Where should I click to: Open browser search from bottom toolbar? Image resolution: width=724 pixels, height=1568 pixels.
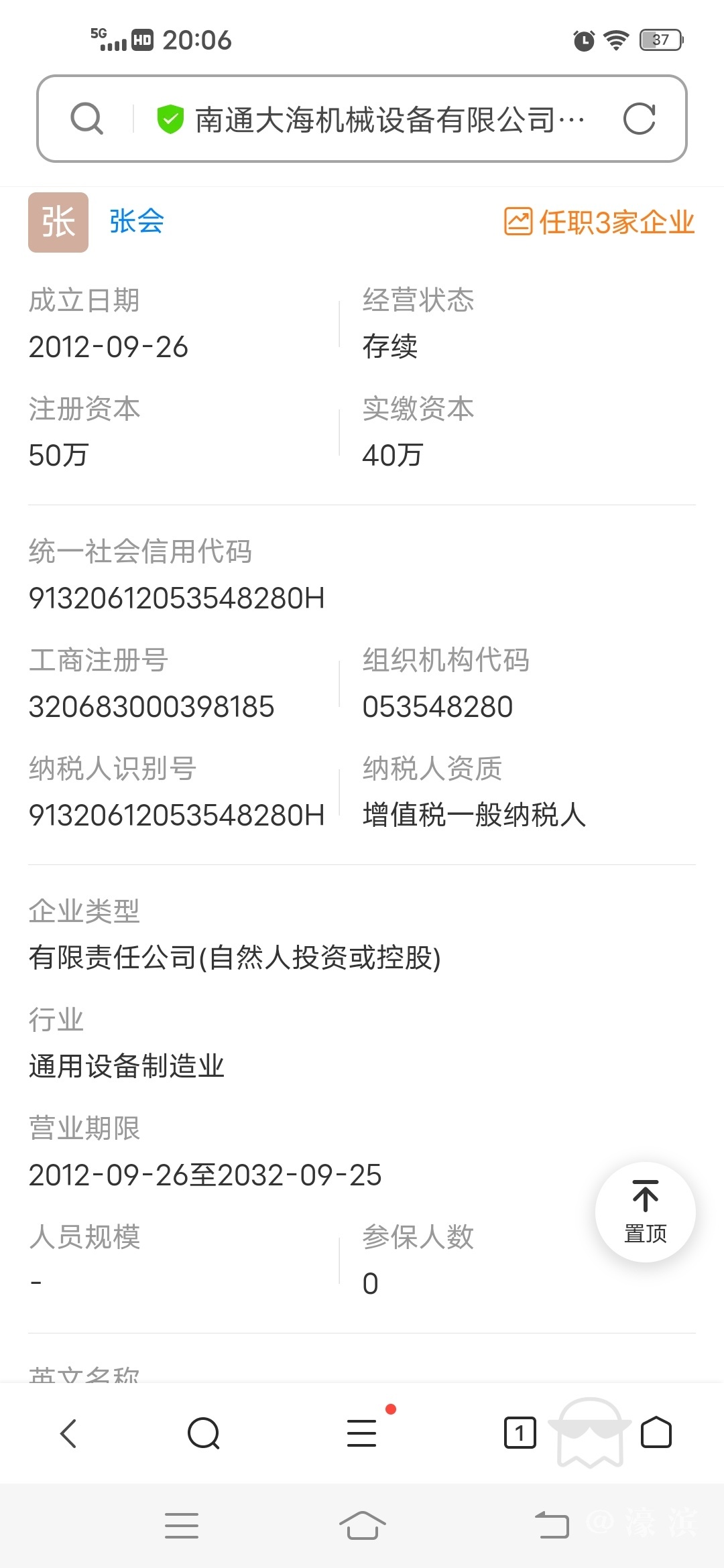pyautogui.click(x=204, y=1433)
